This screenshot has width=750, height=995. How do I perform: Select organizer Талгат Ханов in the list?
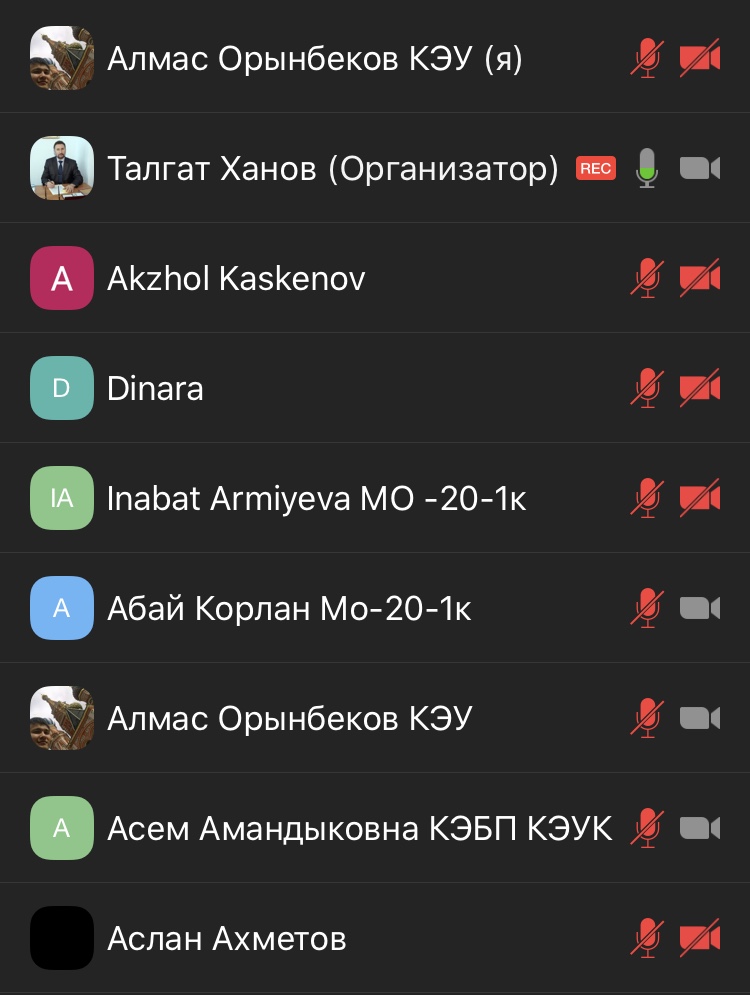332,169
